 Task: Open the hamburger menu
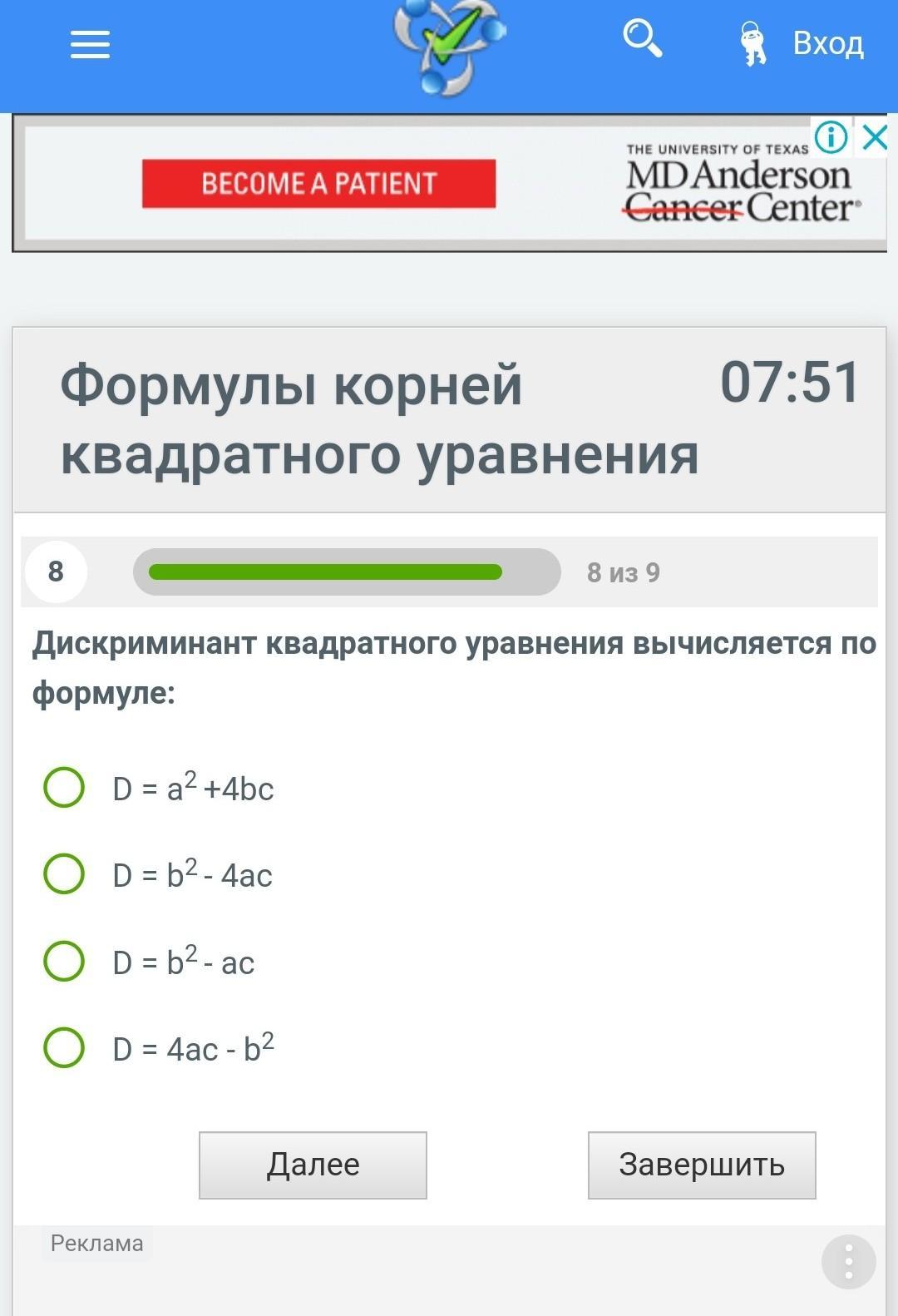90,44
